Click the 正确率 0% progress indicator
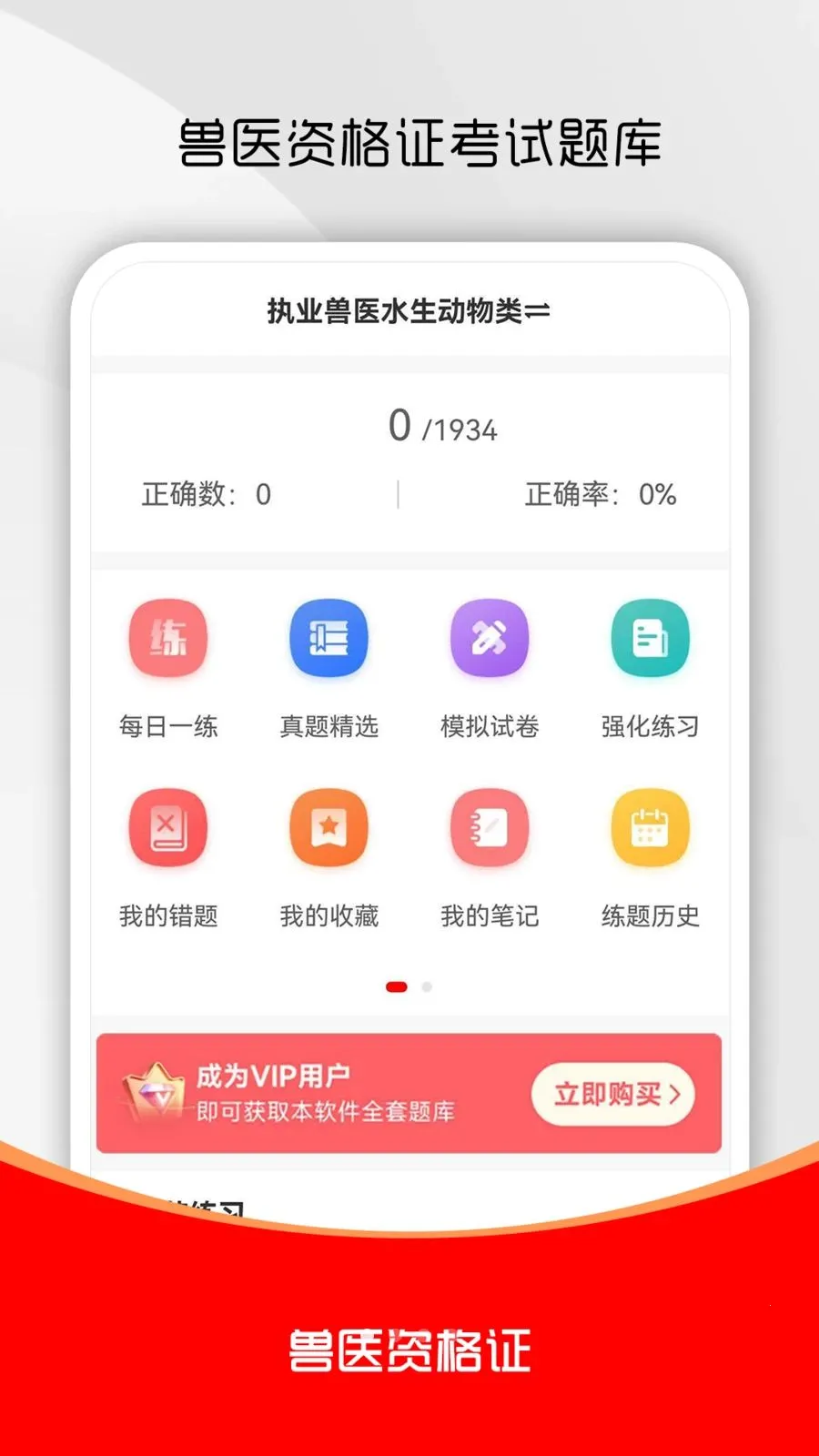Screen dimensions: 819x1456 click(599, 495)
